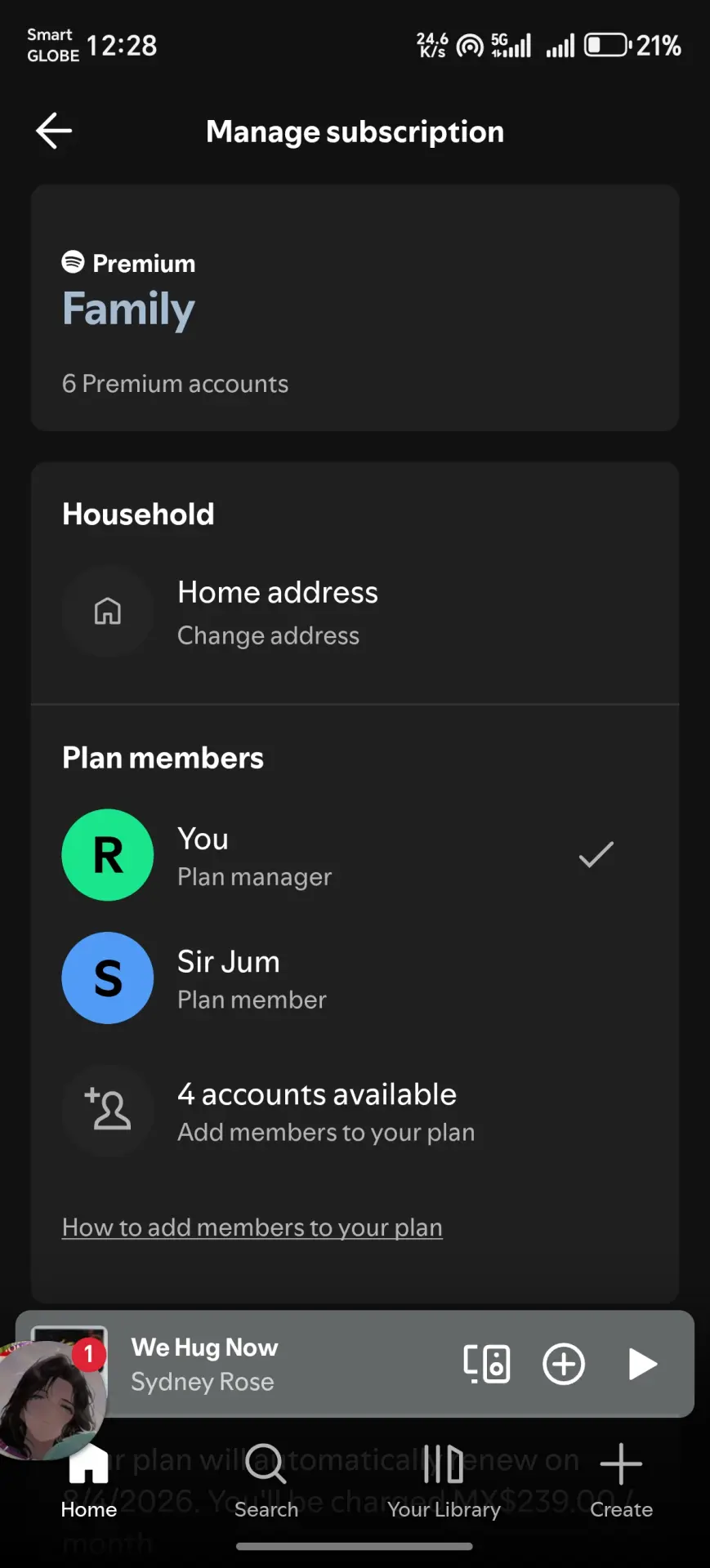Open your Plan manager member row

tap(355, 855)
